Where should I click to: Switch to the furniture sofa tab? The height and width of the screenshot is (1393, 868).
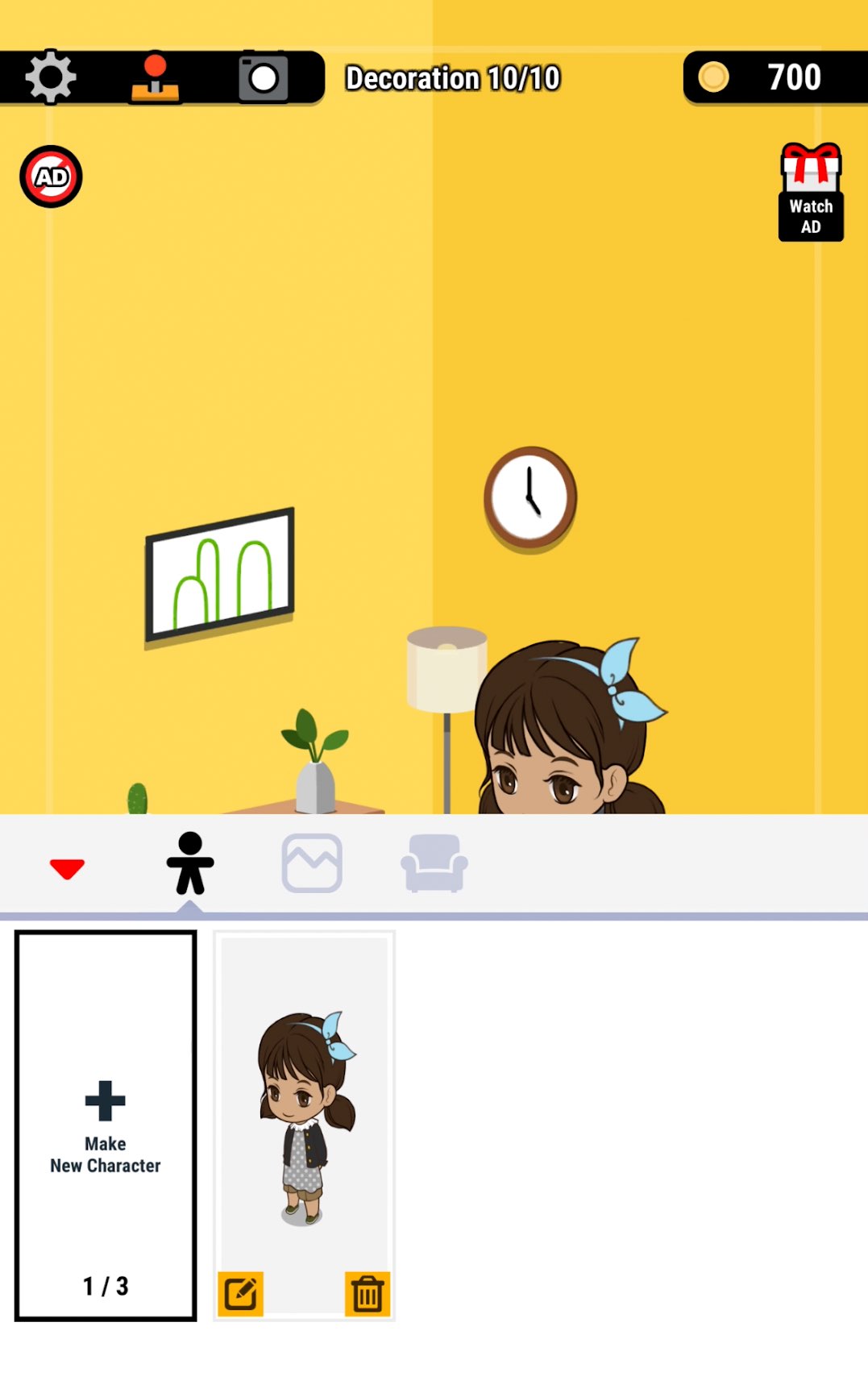pyautogui.click(x=434, y=863)
